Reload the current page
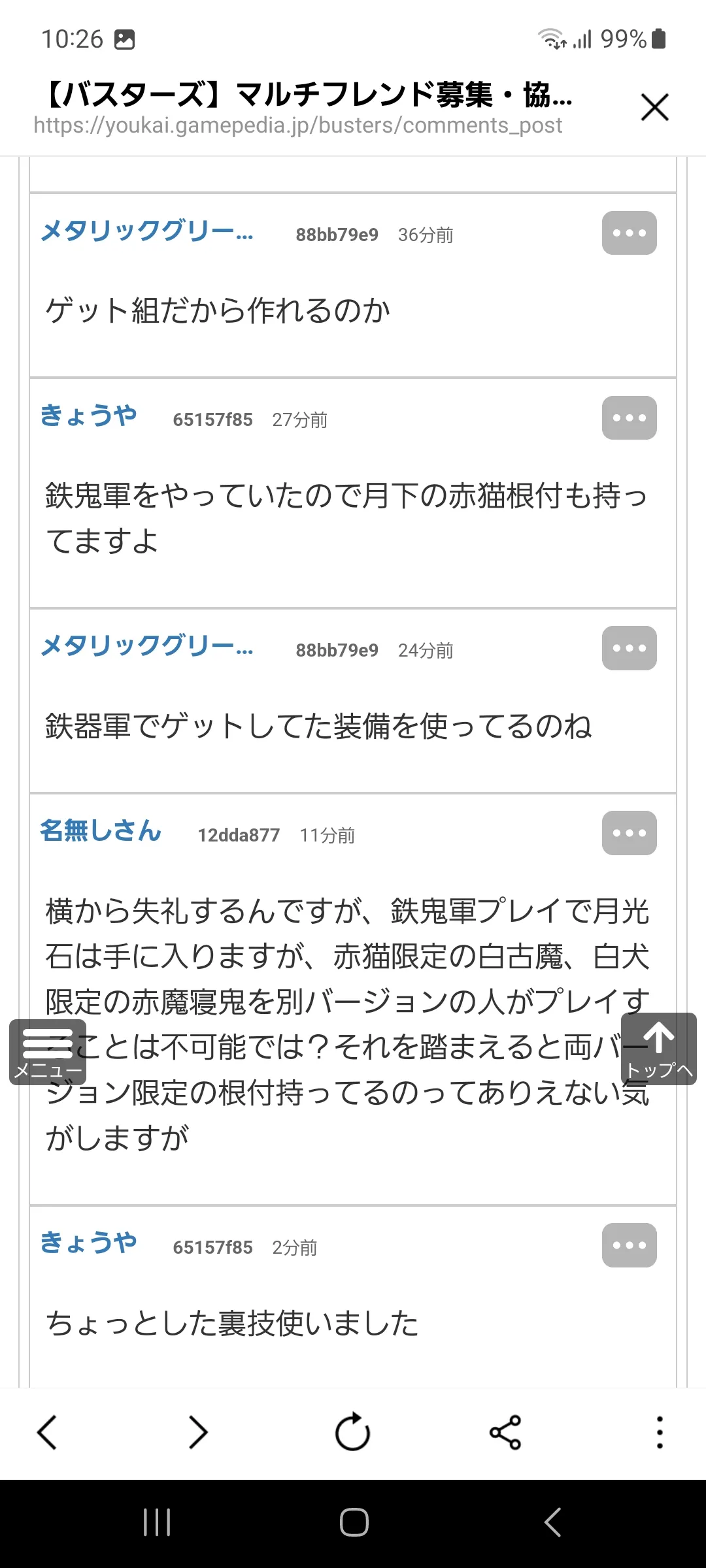The height and width of the screenshot is (1568, 706). 352,1432
